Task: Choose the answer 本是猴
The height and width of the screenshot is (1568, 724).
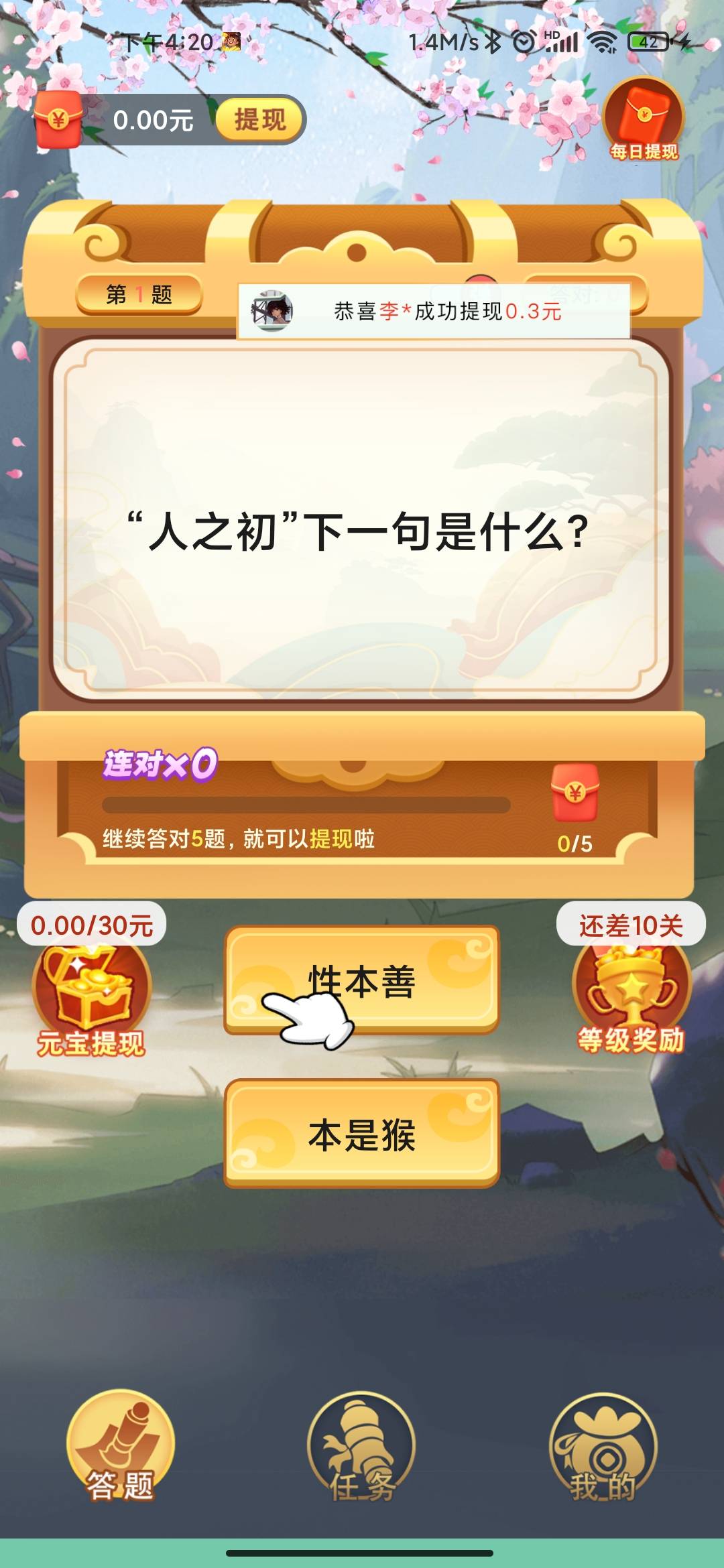Action: 362,1134
